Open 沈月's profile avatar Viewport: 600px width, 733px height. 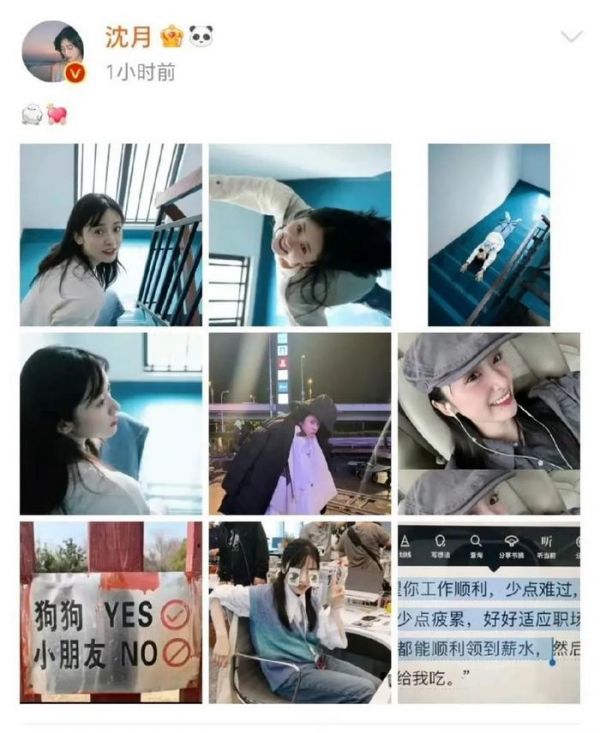pyautogui.click(x=53, y=51)
